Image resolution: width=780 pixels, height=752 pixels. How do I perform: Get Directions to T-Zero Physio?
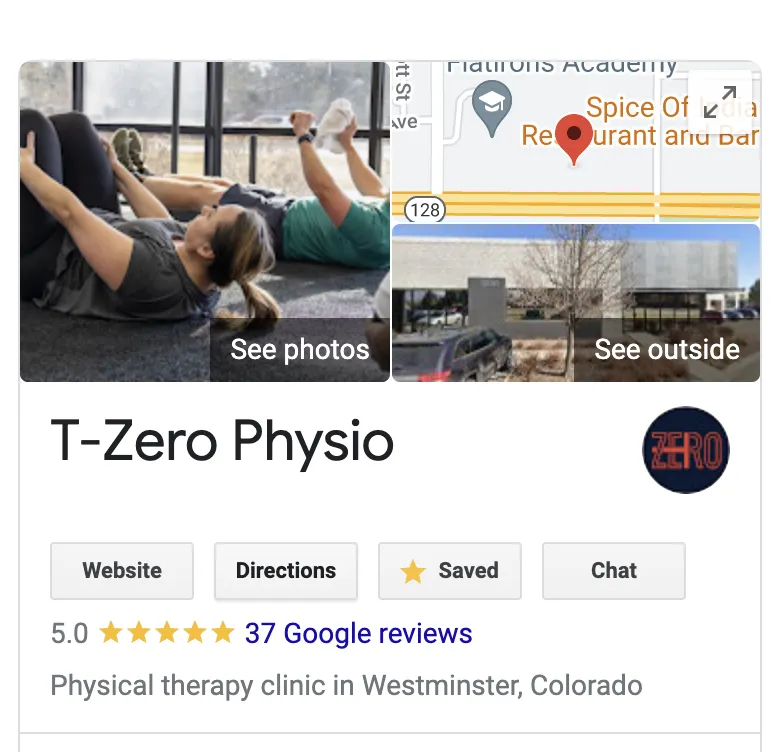tap(286, 571)
